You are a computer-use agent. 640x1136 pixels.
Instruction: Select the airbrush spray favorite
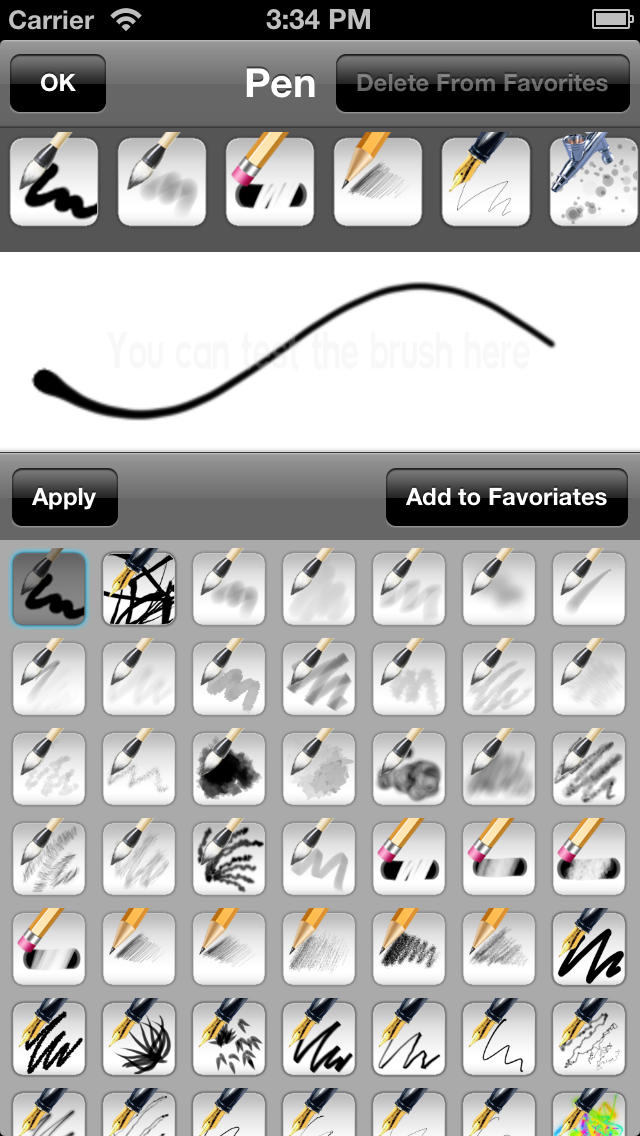click(x=594, y=181)
